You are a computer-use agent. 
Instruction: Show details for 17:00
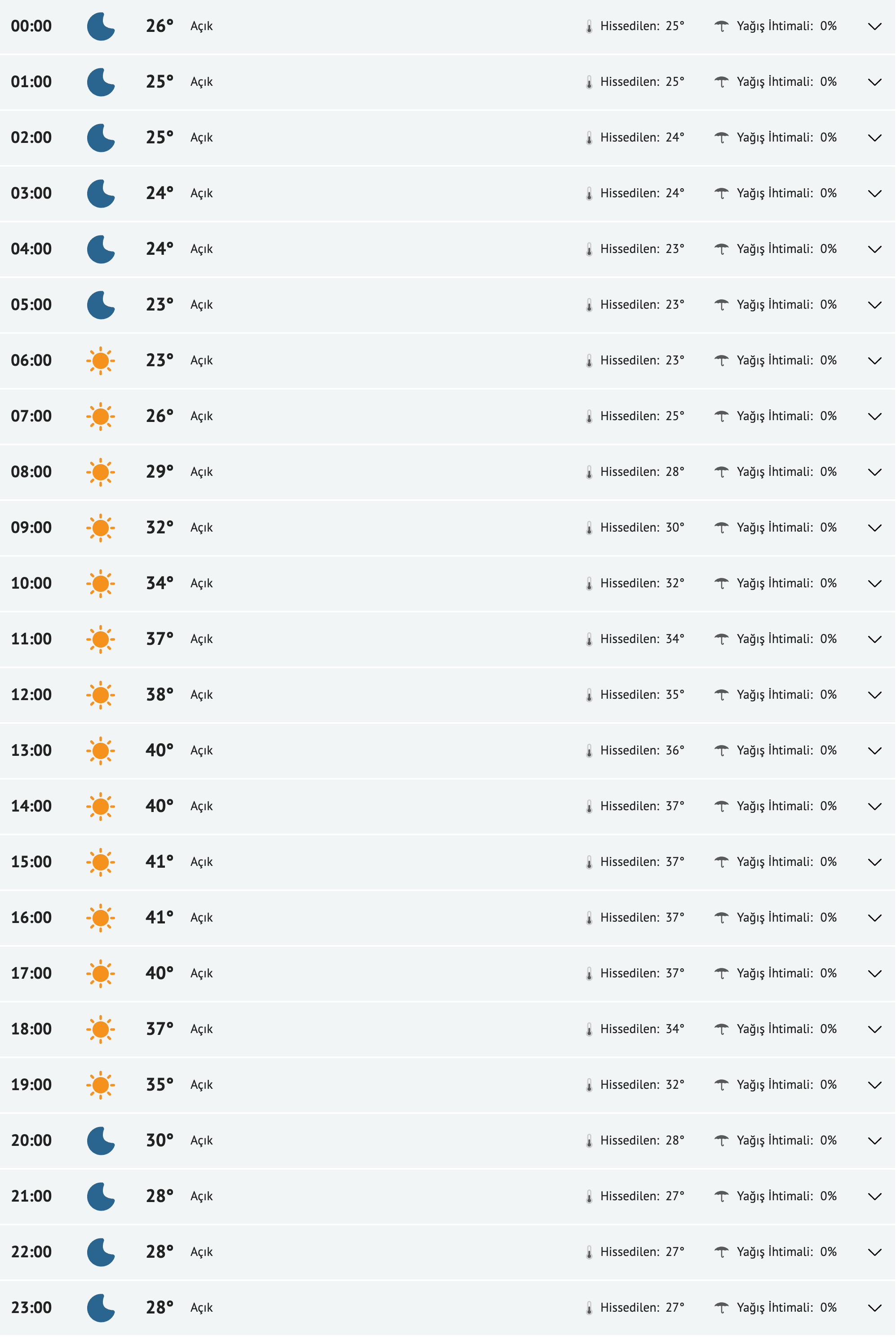[x=874, y=974]
